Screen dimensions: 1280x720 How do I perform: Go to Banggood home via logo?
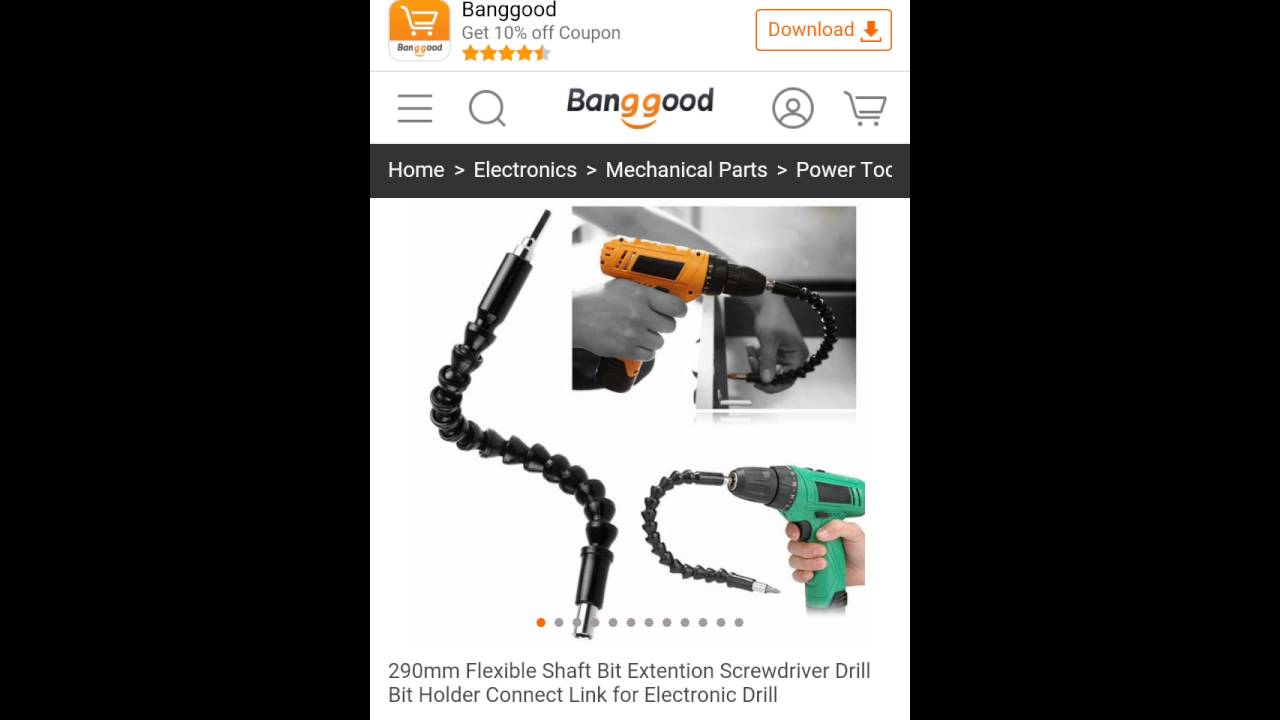pos(640,106)
